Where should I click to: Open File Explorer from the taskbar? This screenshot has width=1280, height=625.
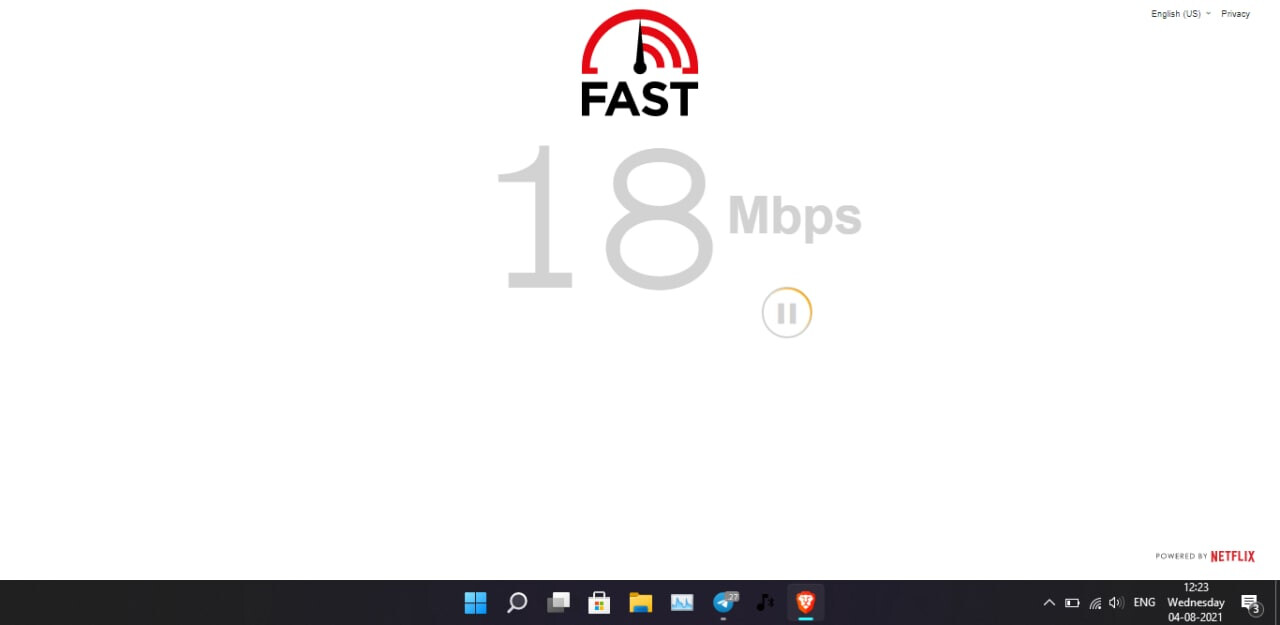pos(640,602)
